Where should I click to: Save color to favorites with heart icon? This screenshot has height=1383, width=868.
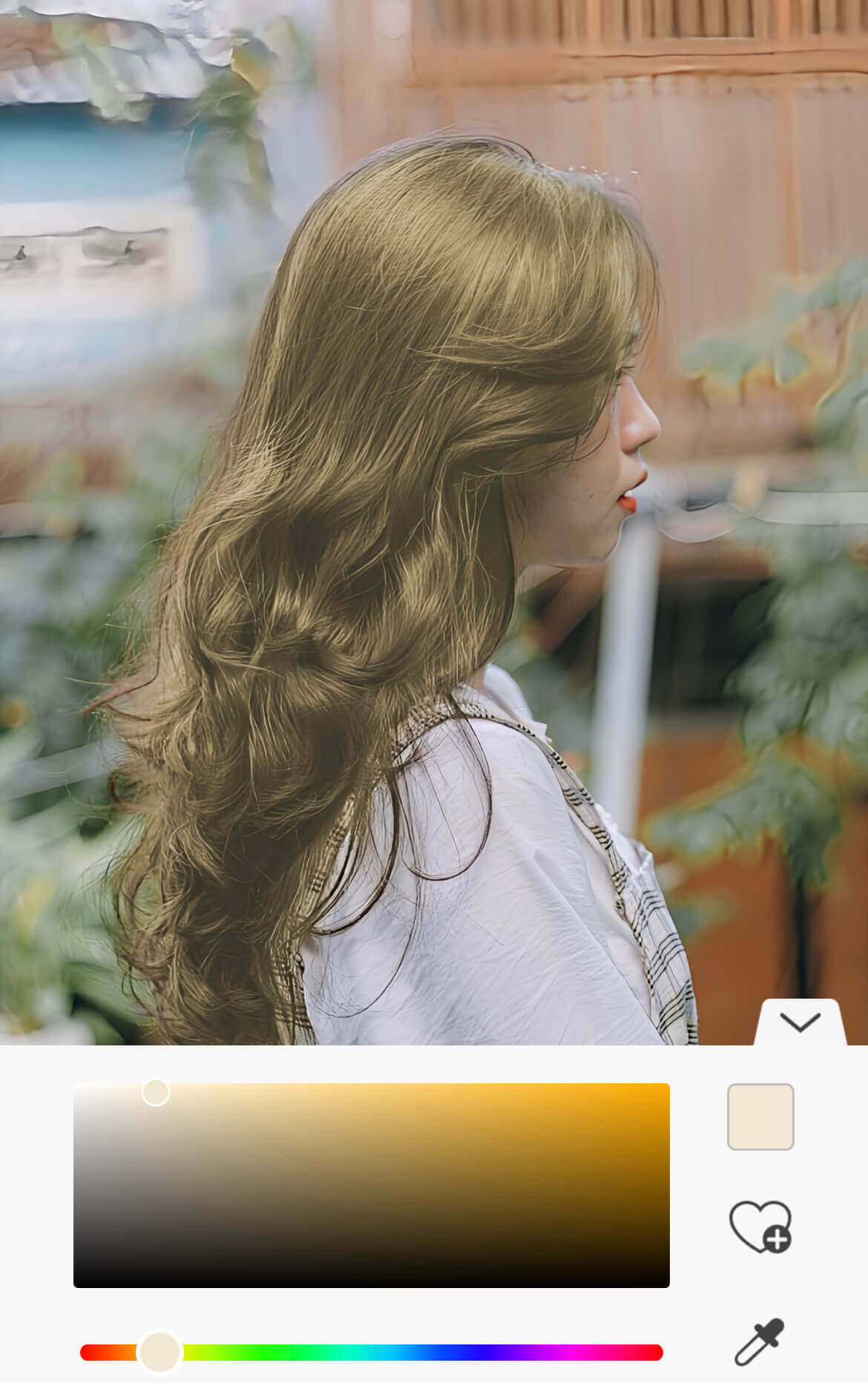[x=760, y=1227]
